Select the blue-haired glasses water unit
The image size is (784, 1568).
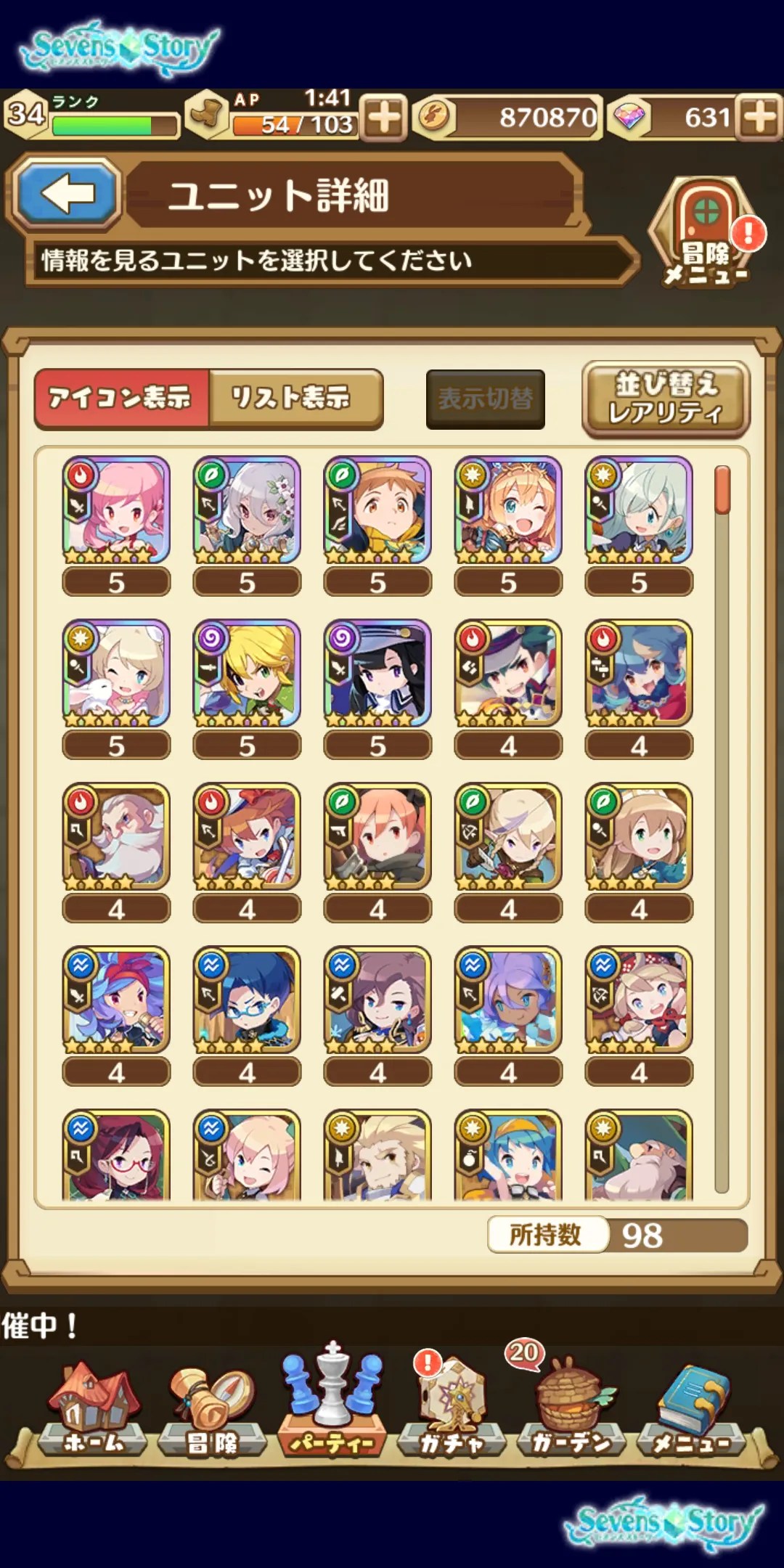pyautogui.click(x=247, y=1000)
